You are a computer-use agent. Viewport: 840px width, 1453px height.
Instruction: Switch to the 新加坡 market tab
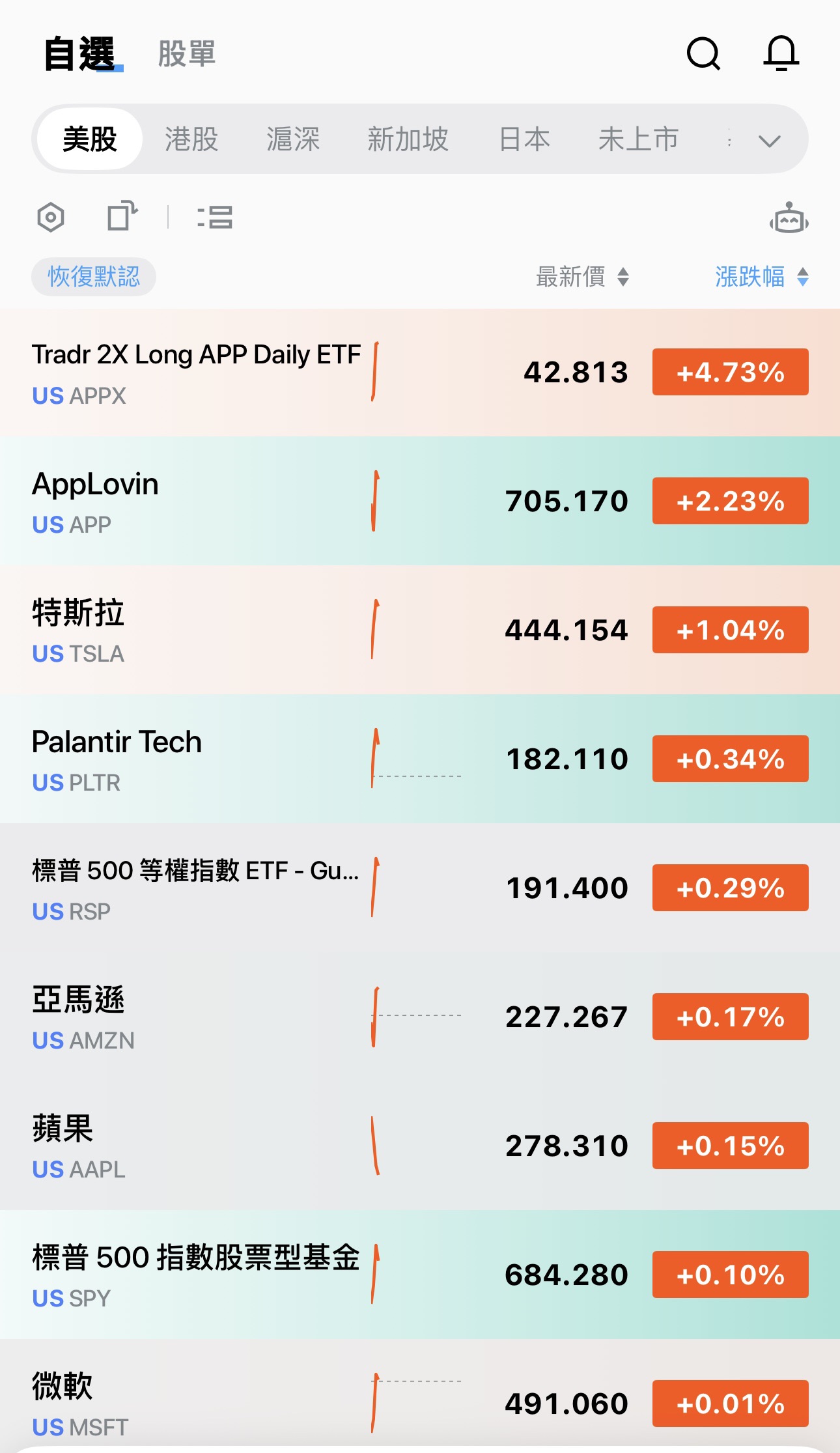(x=408, y=139)
